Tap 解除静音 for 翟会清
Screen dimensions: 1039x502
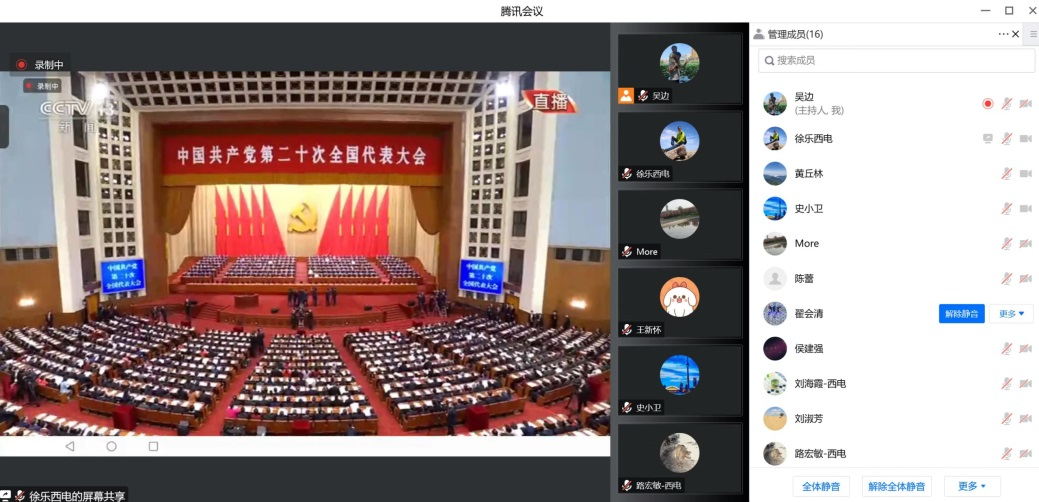[961, 314]
